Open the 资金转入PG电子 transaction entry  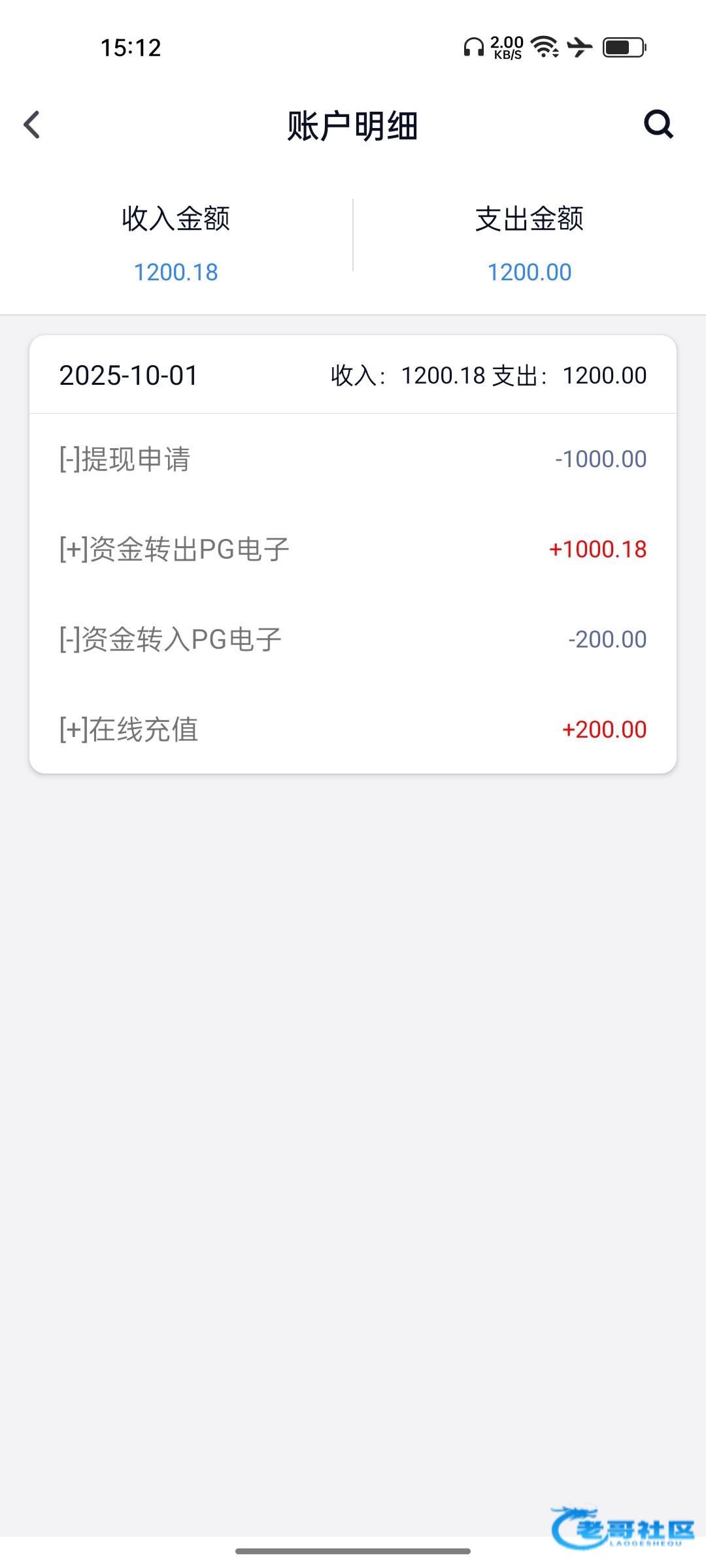(353, 640)
